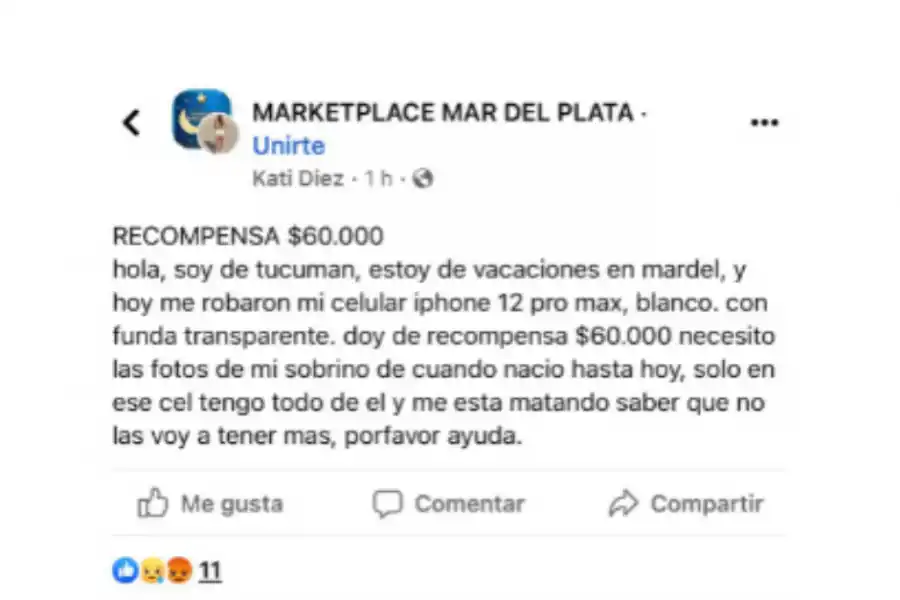
Task: Like the post with Me gusta
Action: click(x=210, y=504)
